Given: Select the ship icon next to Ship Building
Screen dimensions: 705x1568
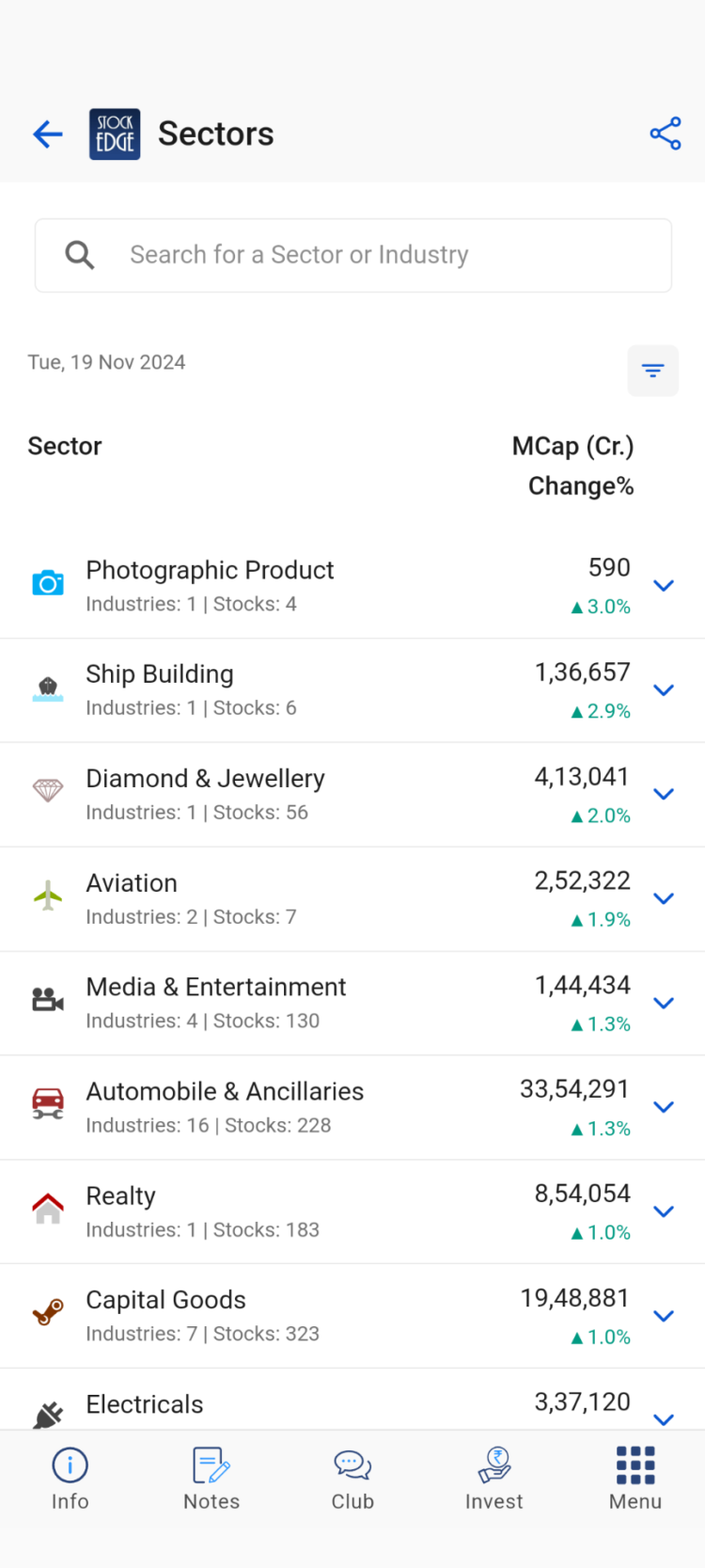Looking at the screenshot, I should pyautogui.click(x=47, y=688).
